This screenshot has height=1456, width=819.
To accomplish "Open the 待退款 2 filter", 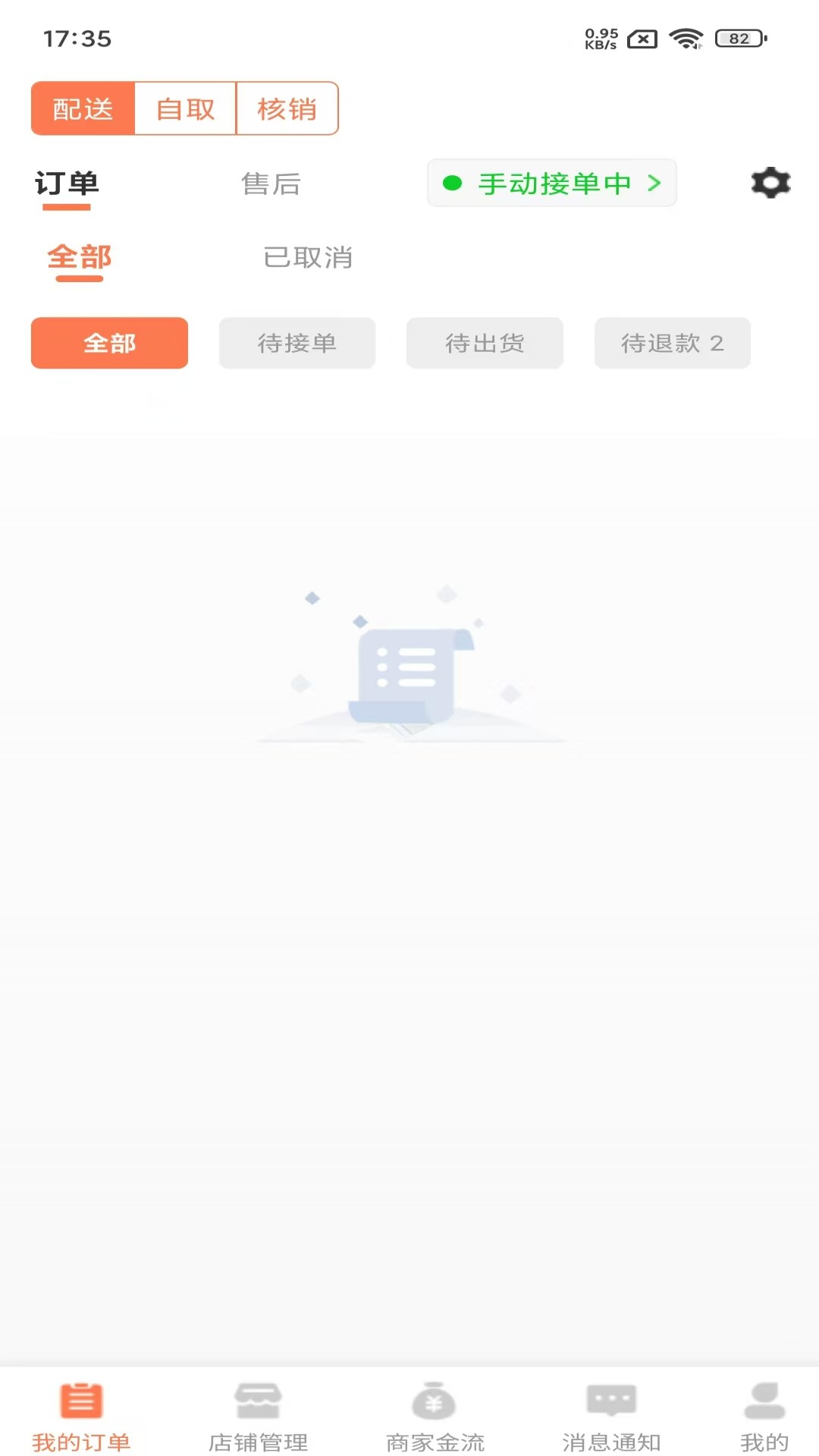I will click(x=672, y=343).
